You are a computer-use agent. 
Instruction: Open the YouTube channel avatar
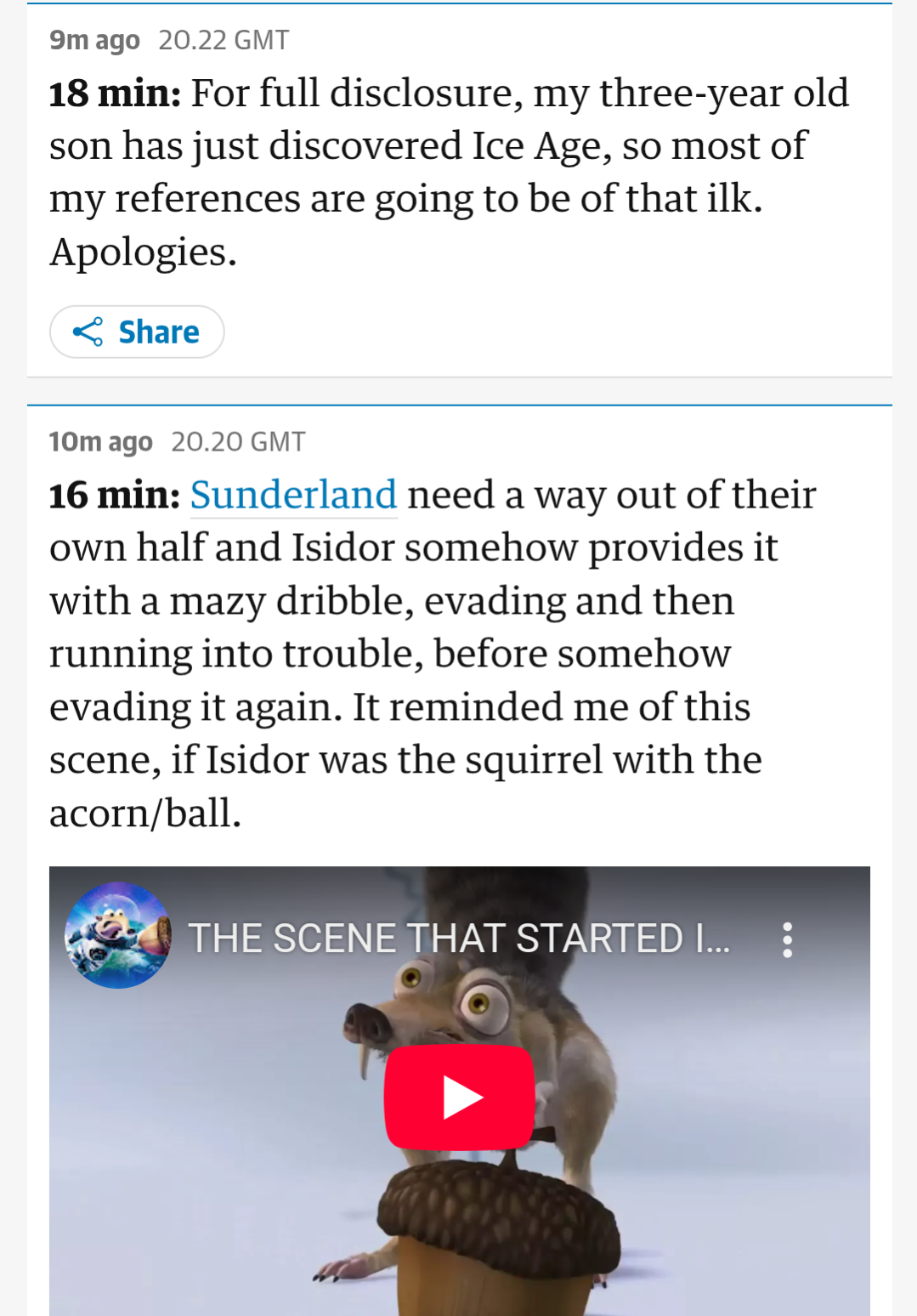[117, 935]
